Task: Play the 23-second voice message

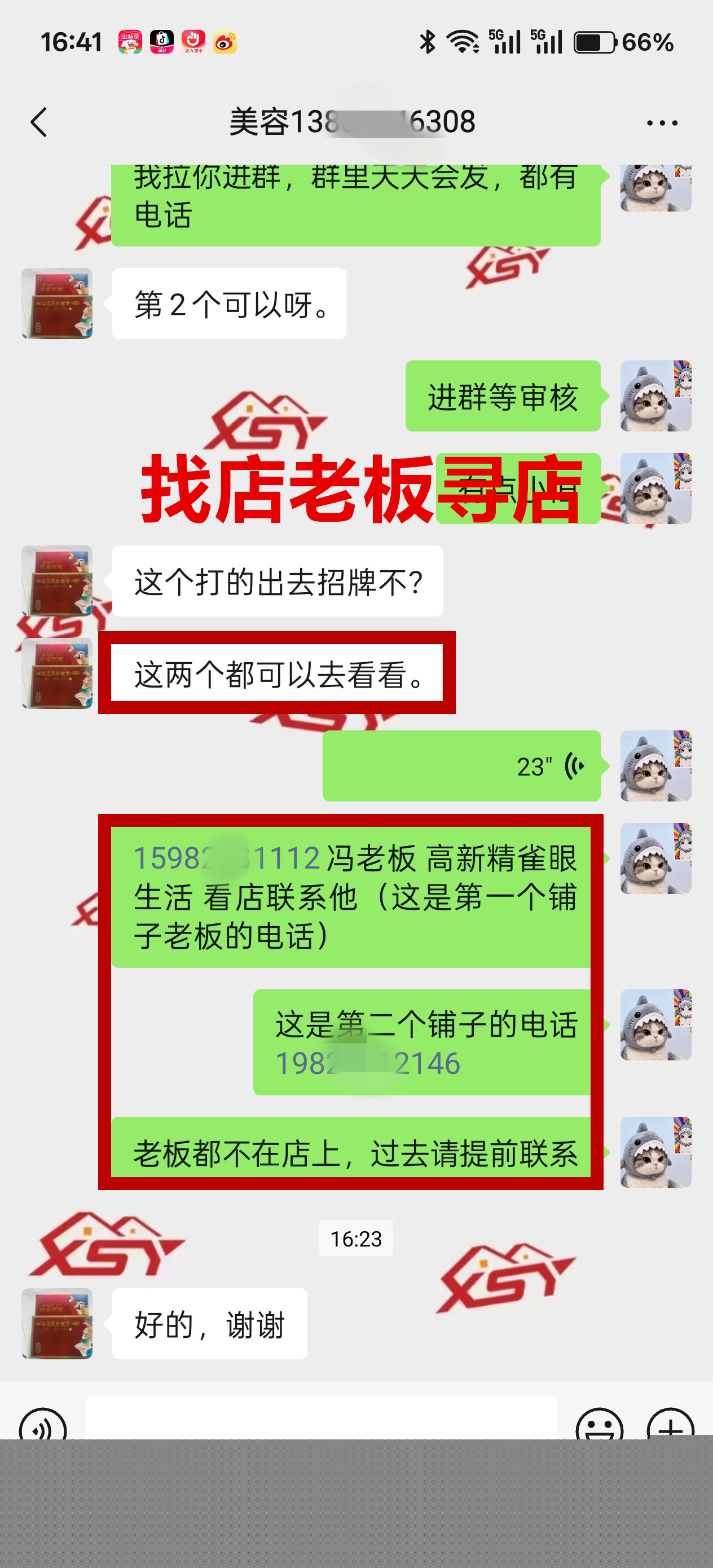Action: (461, 766)
